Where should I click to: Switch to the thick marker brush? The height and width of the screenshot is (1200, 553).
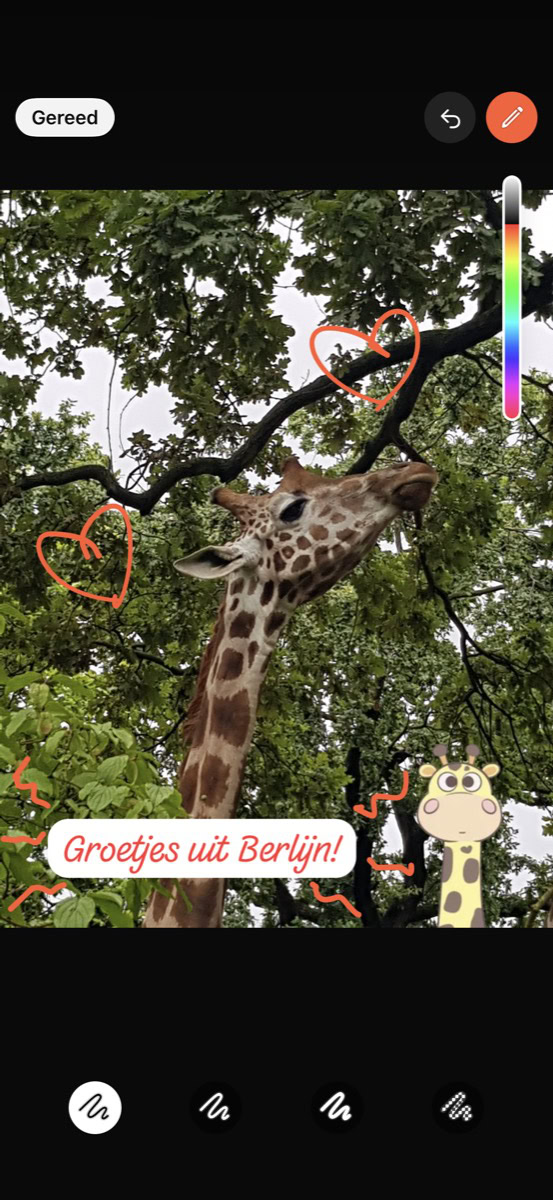pyautogui.click(x=337, y=1107)
